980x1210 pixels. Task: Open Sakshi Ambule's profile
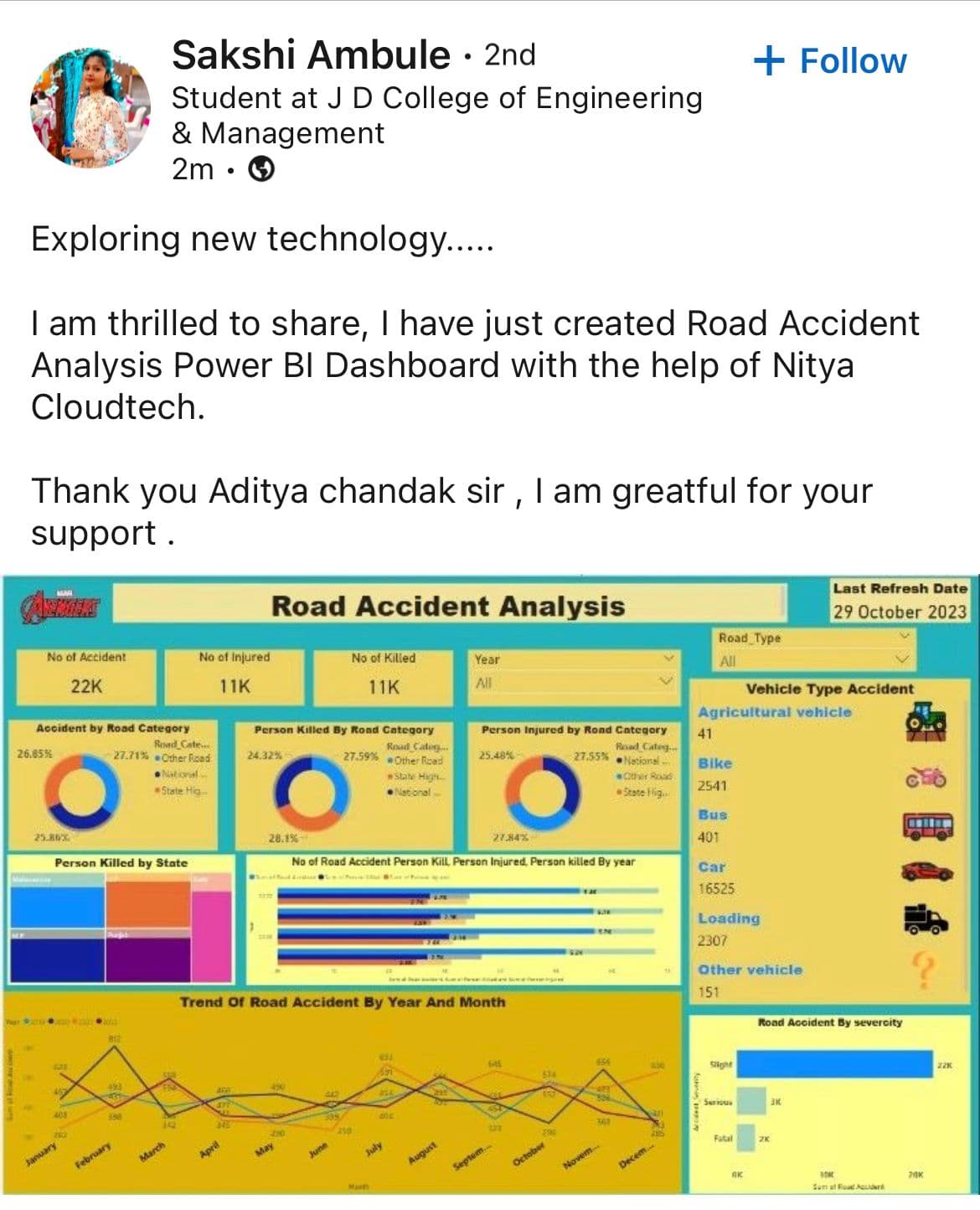(x=307, y=56)
